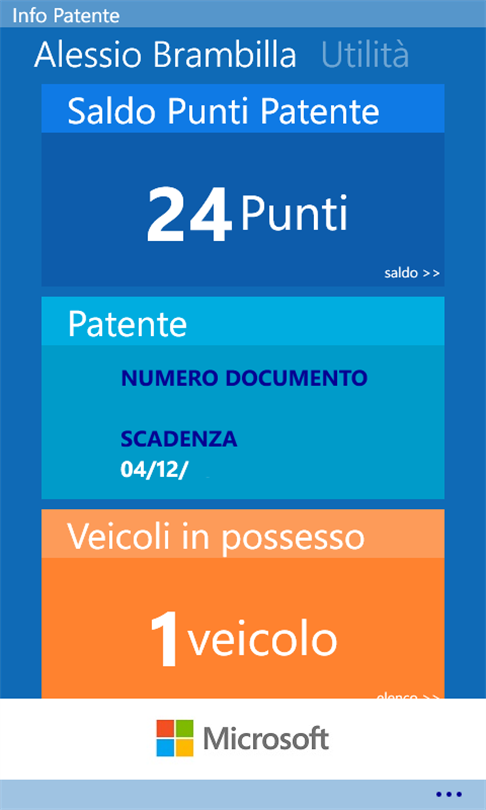The width and height of the screenshot is (486, 810).
Task: Open the saldo >> link
Action: pyautogui.click(x=412, y=273)
